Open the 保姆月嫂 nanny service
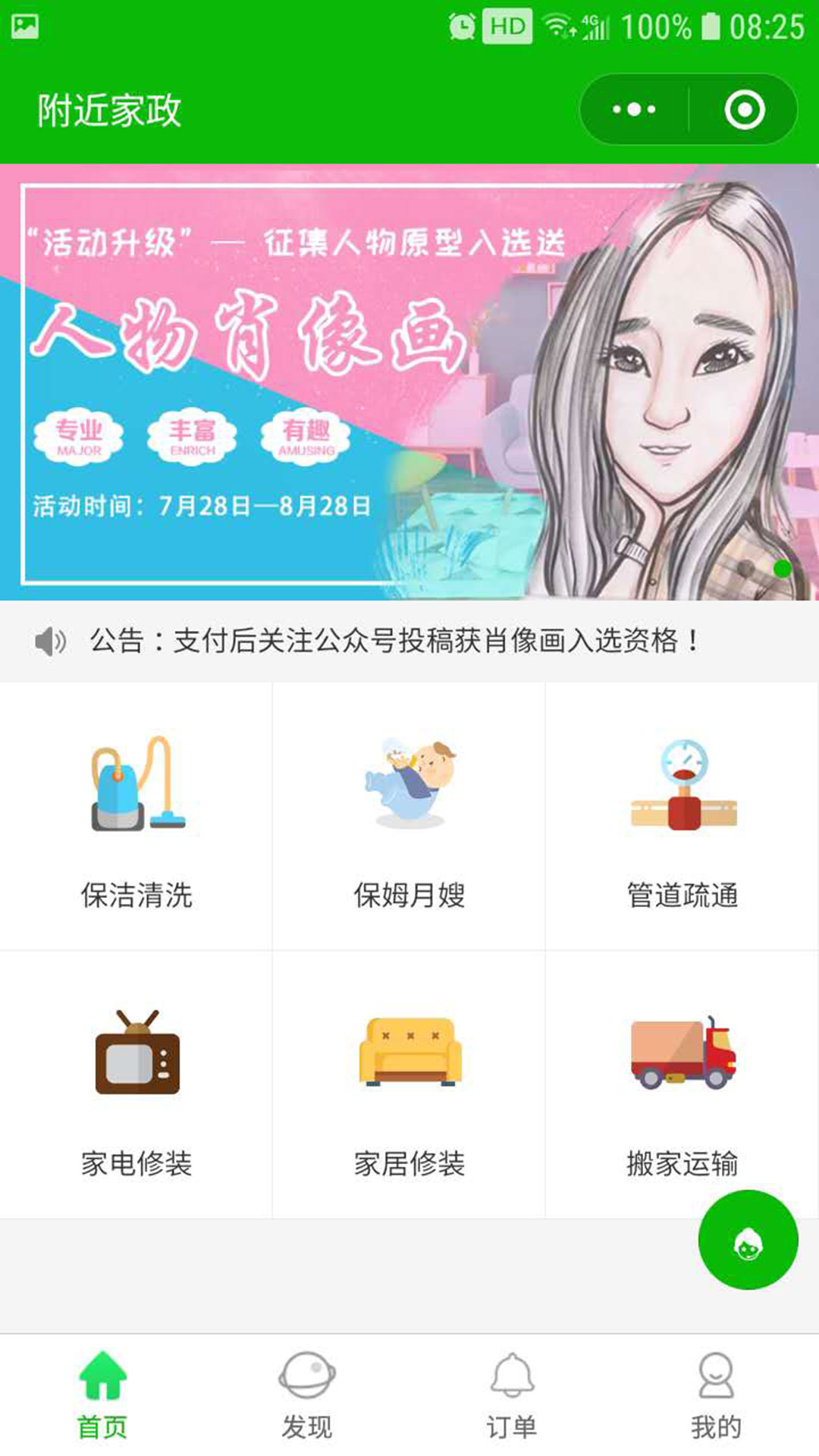This screenshot has height=1456, width=819. tap(409, 816)
